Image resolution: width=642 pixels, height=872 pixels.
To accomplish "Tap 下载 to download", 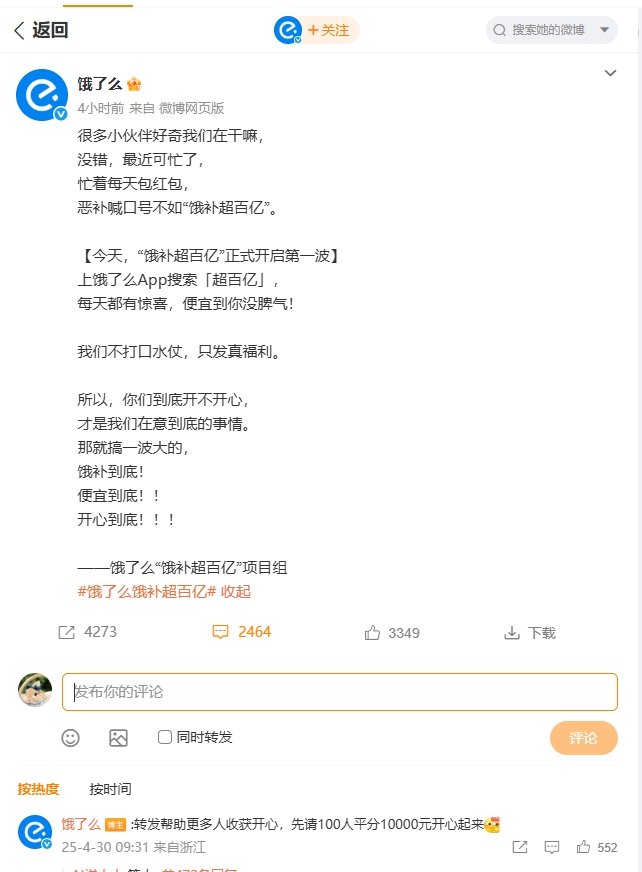I will 530,632.
